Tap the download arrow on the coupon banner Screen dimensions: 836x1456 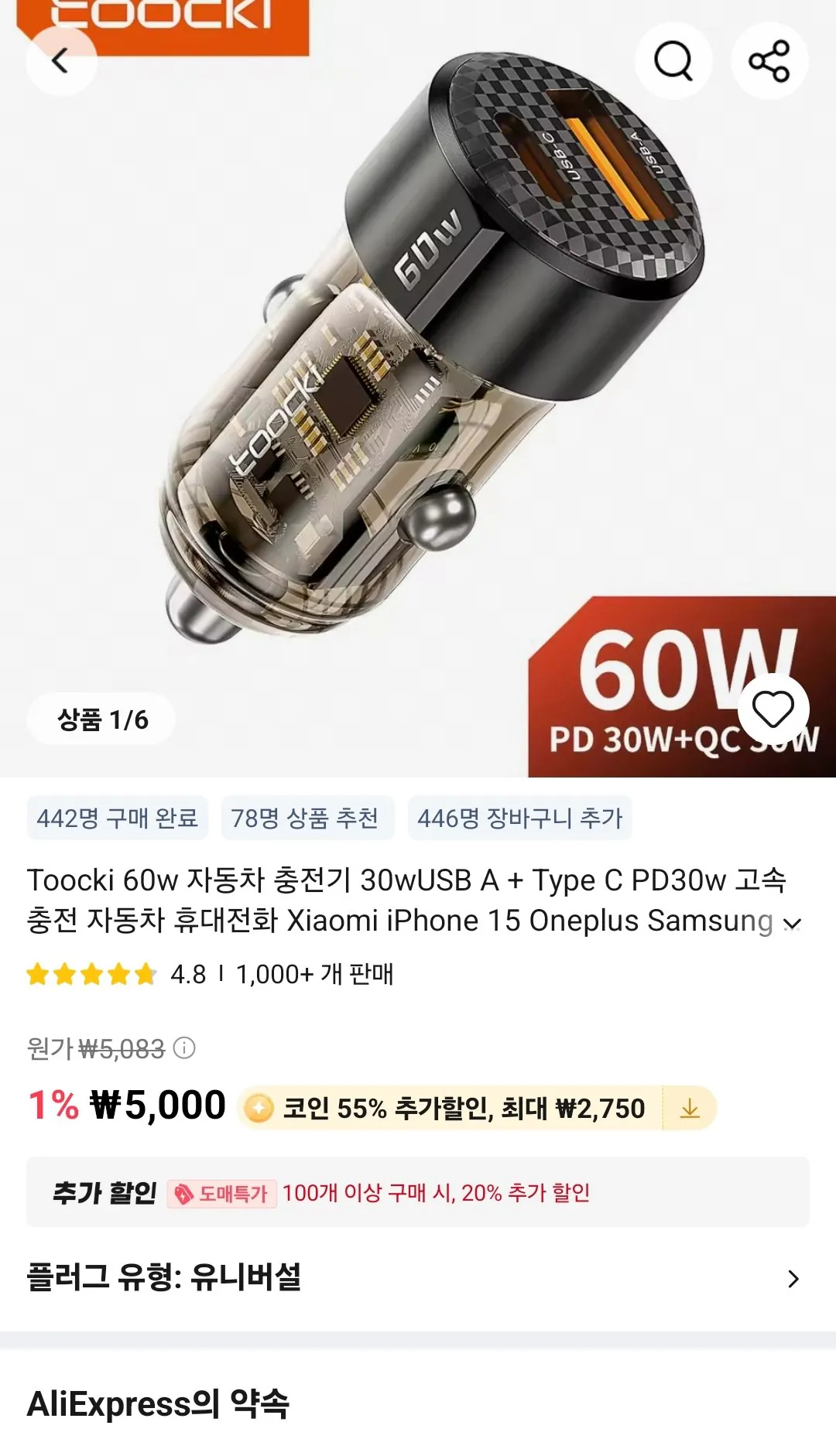691,1109
